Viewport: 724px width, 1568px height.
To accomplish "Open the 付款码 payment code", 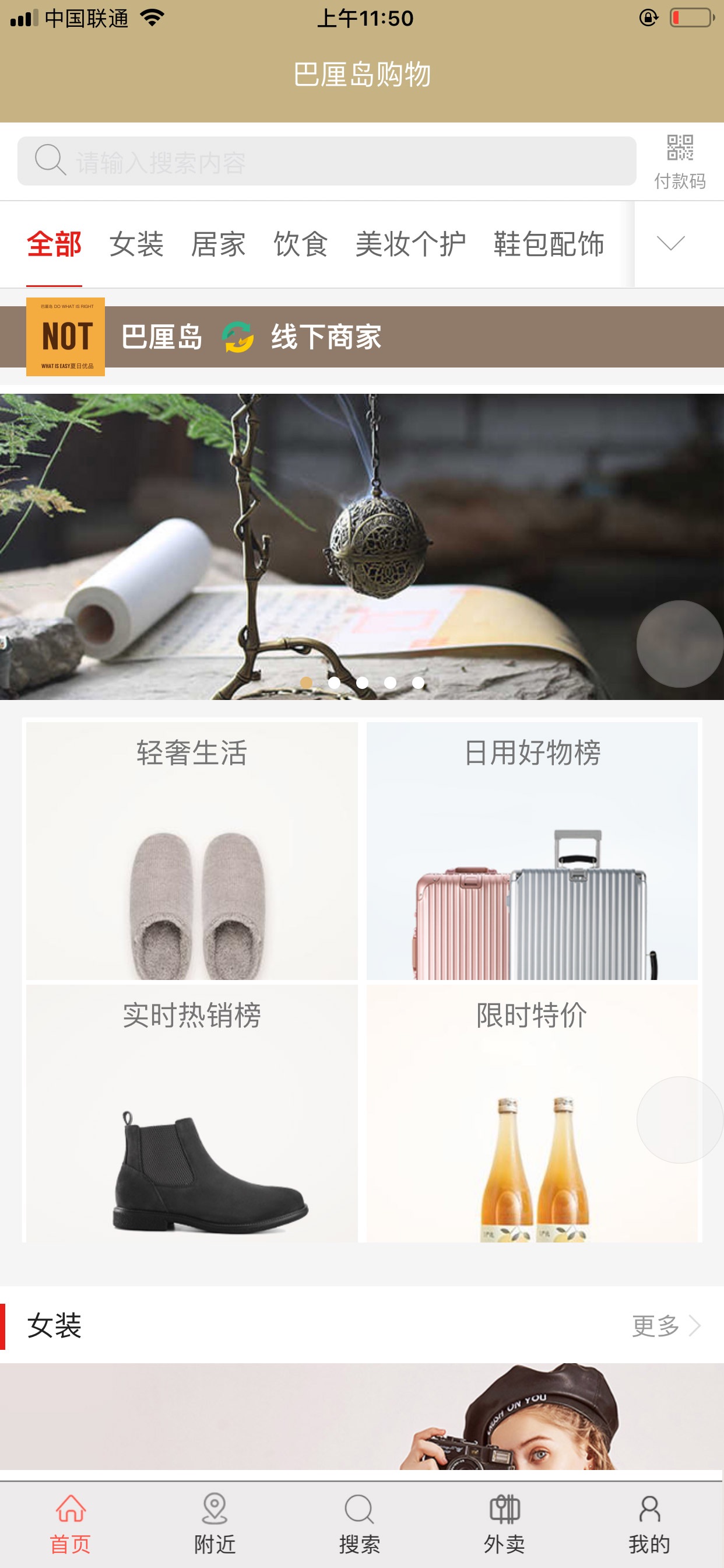I will click(x=679, y=162).
